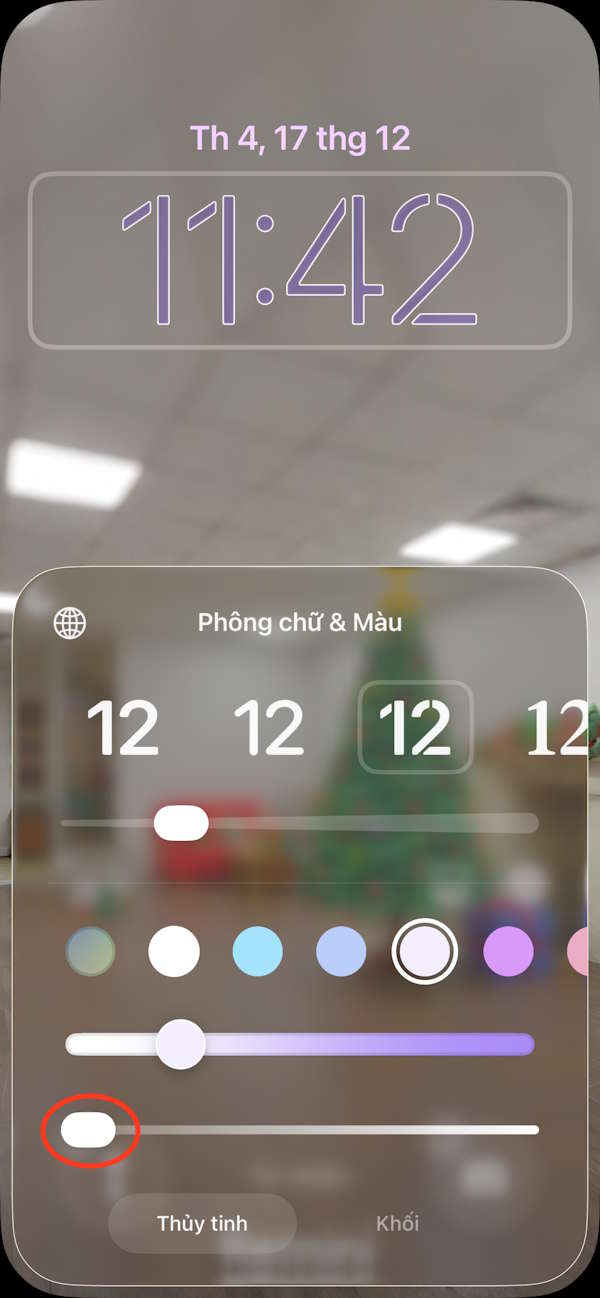Tap the font weight slider handle
Viewport: 600px width, 1298px height.
tap(181, 823)
